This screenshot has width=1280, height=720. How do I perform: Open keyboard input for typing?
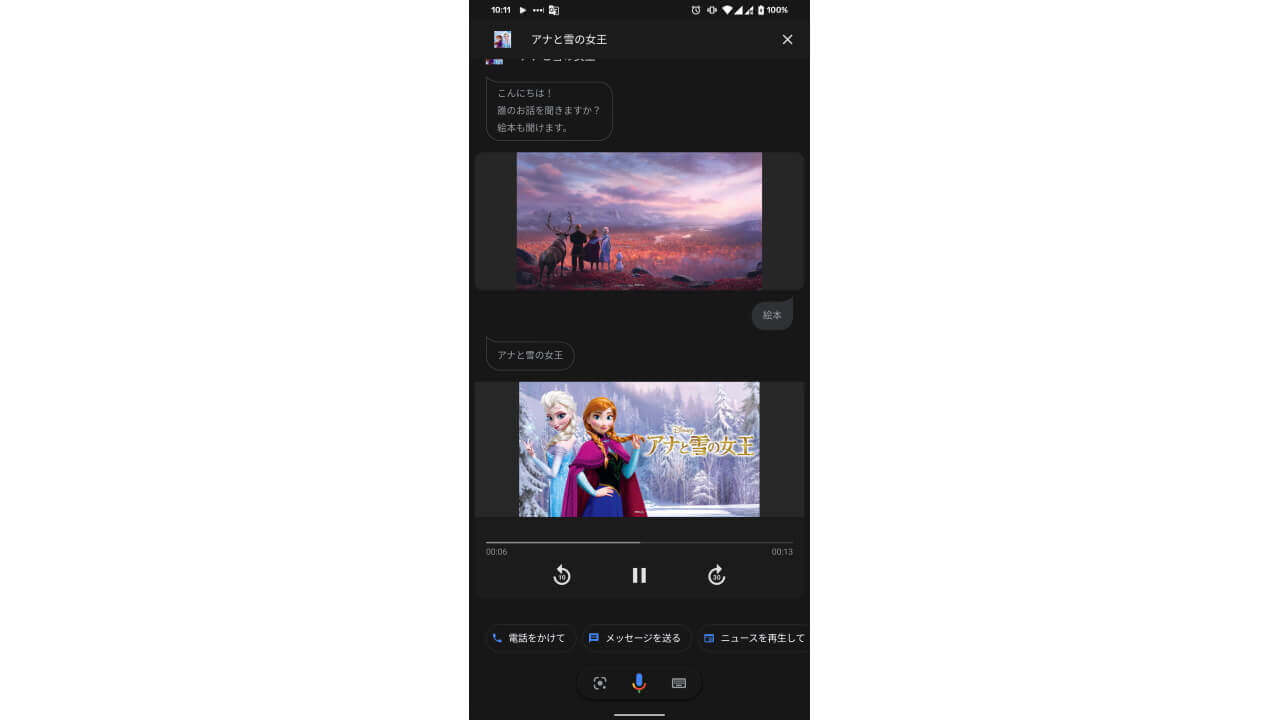click(679, 683)
